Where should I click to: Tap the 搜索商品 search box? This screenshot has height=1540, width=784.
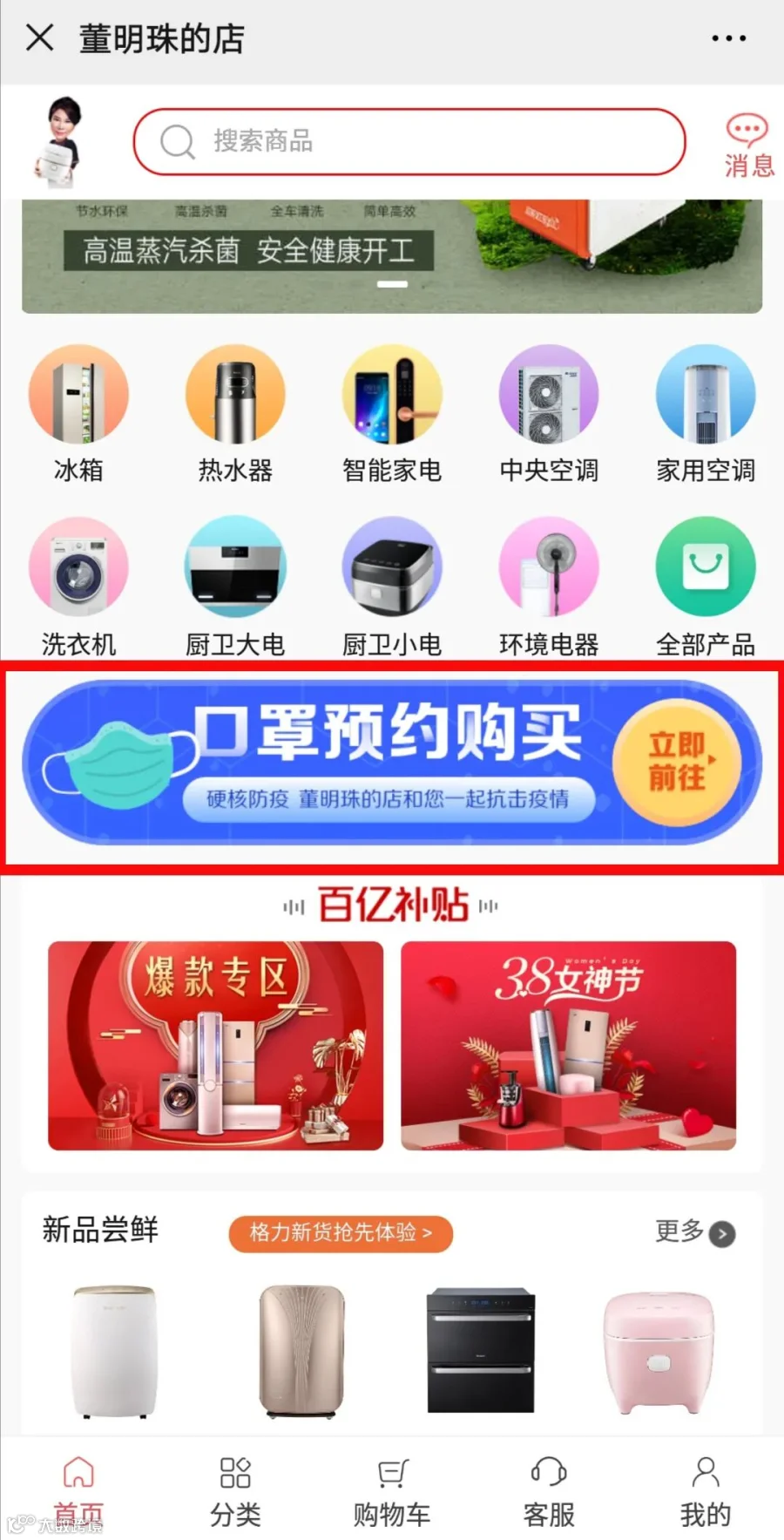pyautogui.click(x=409, y=141)
